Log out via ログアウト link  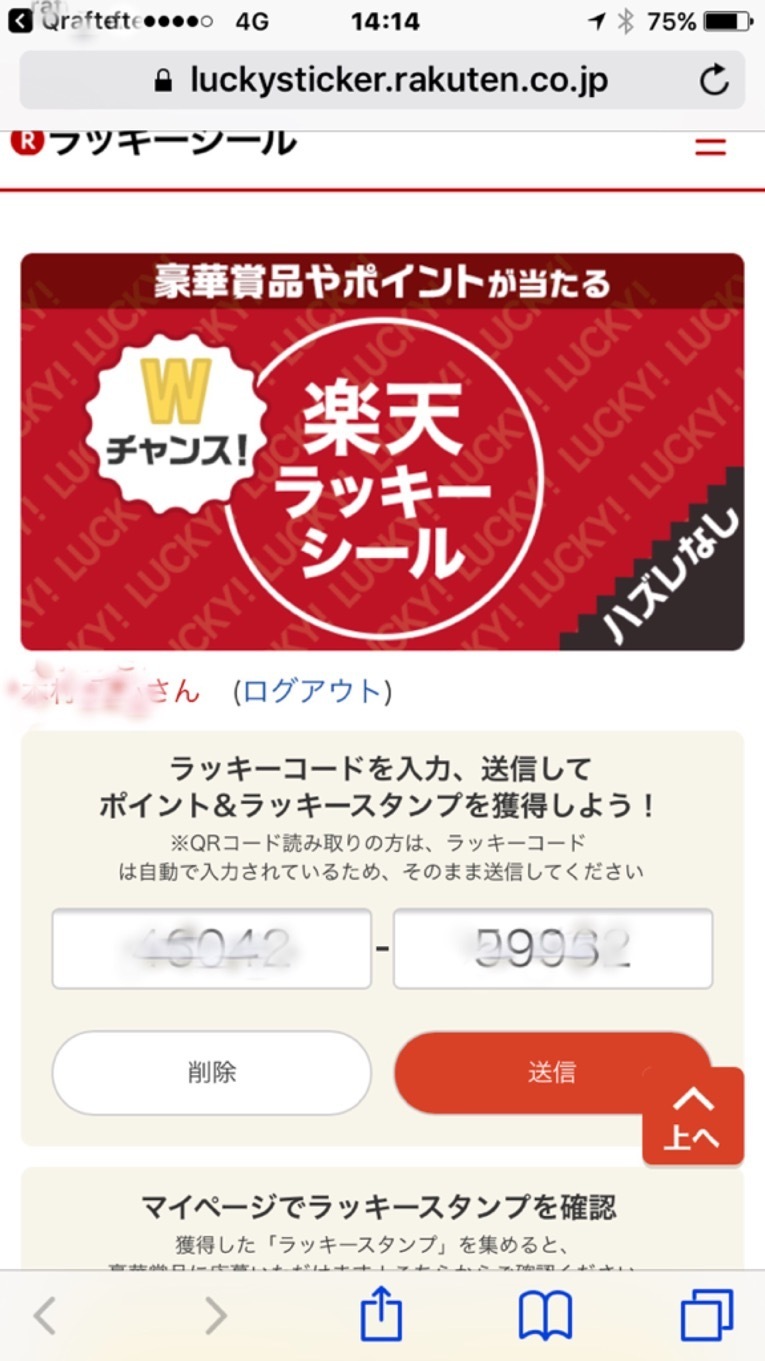[x=312, y=691]
